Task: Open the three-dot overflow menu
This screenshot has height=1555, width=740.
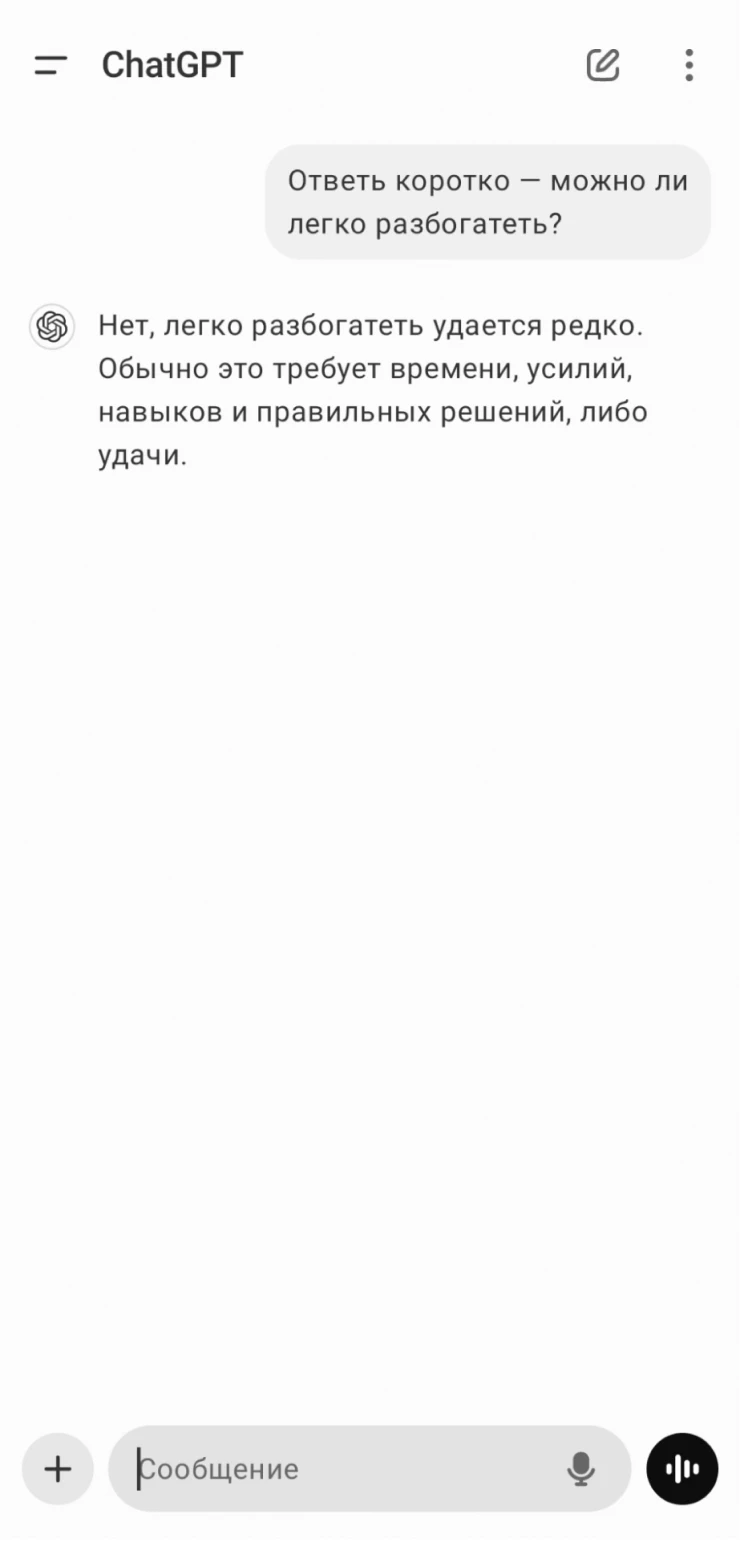Action: [x=689, y=65]
